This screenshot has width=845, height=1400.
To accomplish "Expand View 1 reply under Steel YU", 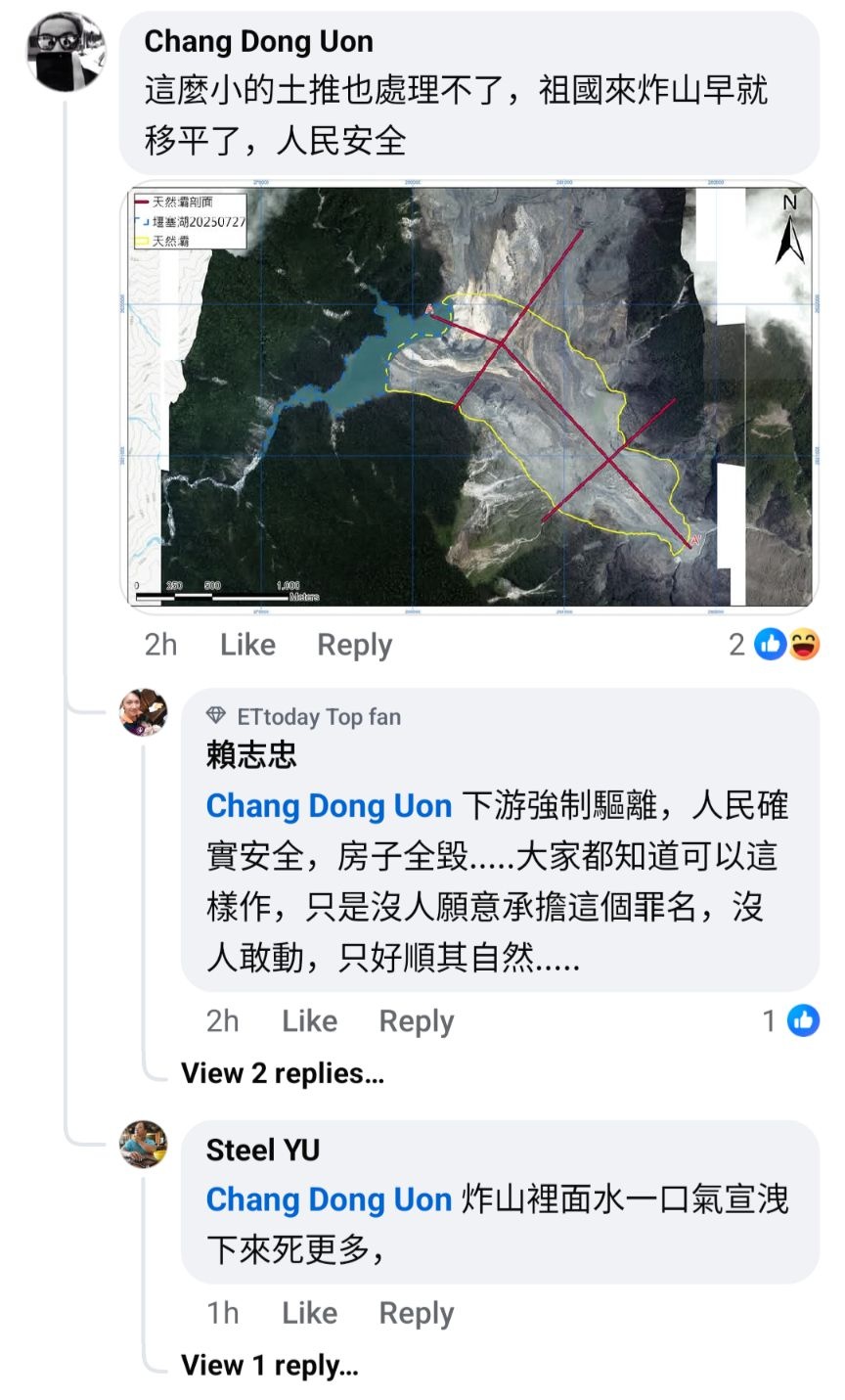I will [x=270, y=1365].
